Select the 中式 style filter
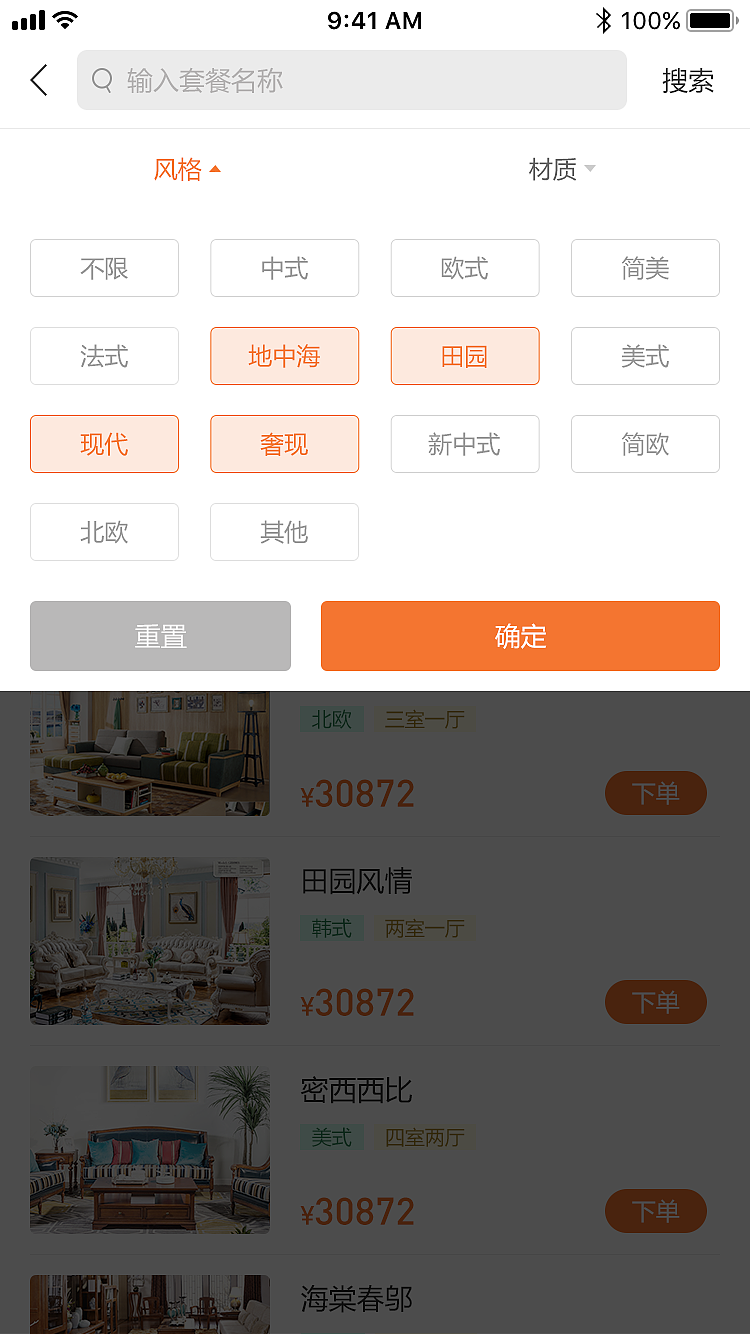750x1334 pixels. [284, 268]
